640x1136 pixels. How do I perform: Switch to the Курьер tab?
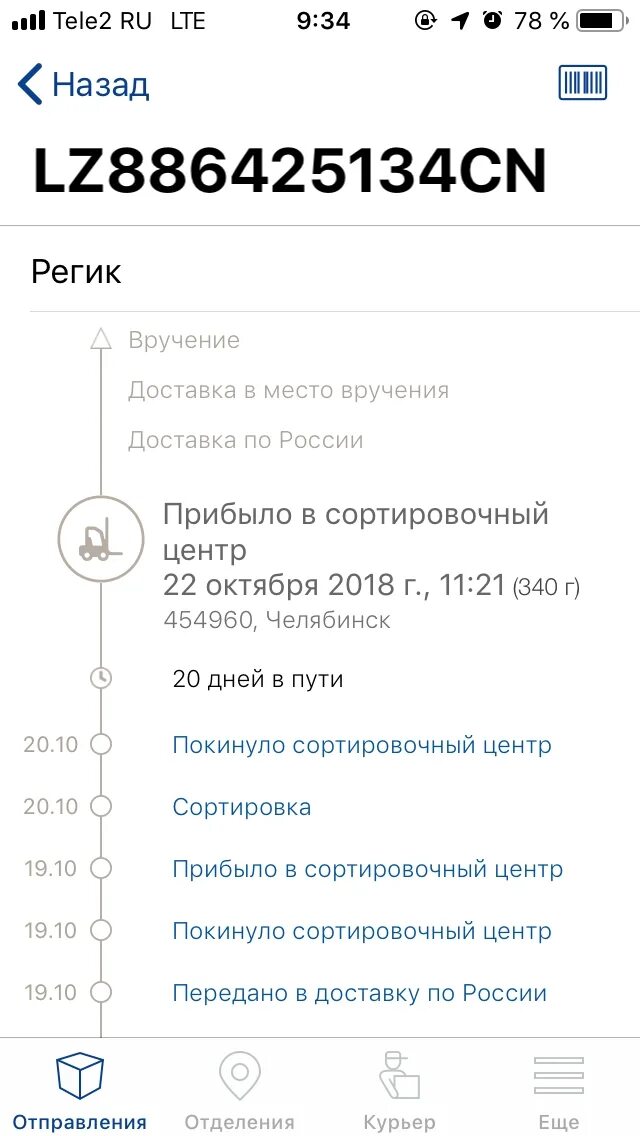point(399,1090)
